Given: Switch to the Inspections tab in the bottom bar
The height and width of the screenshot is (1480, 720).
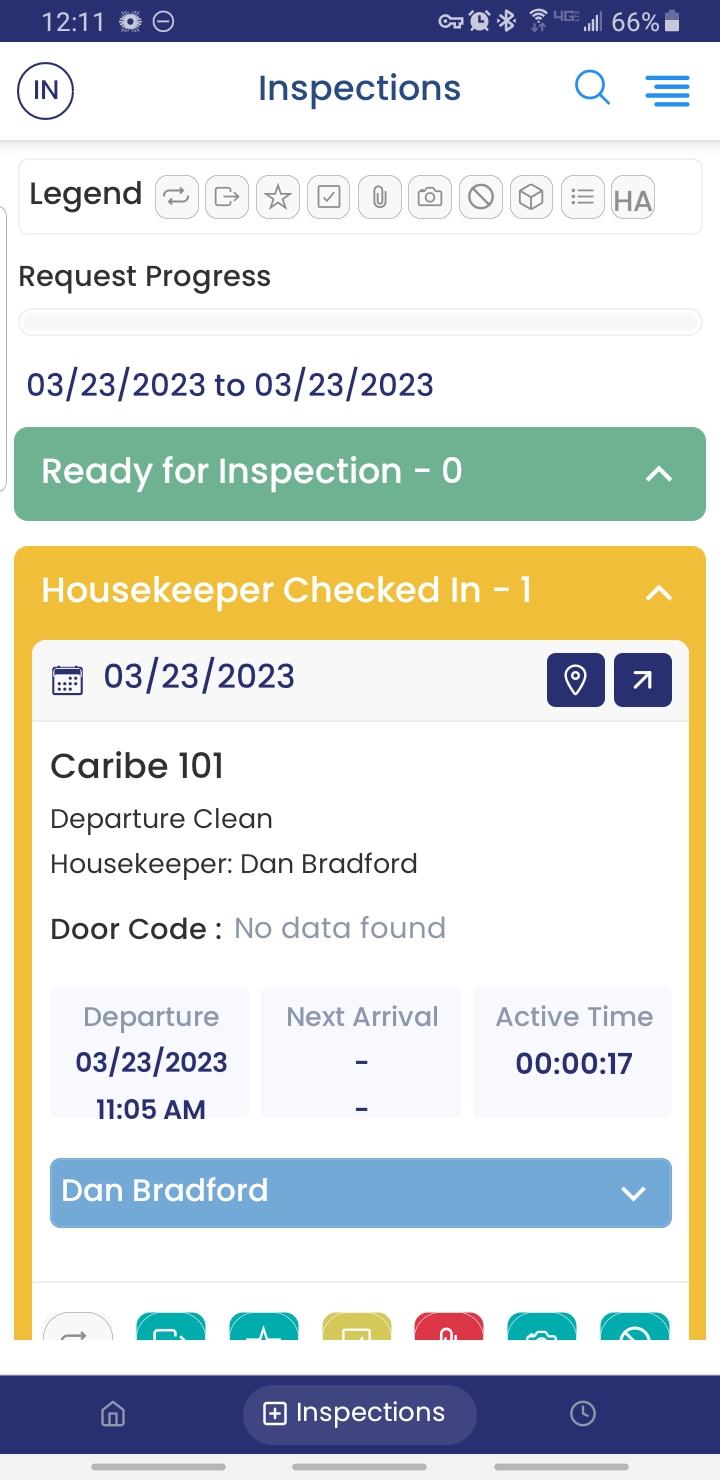Looking at the screenshot, I should click(x=359, y=1413).
